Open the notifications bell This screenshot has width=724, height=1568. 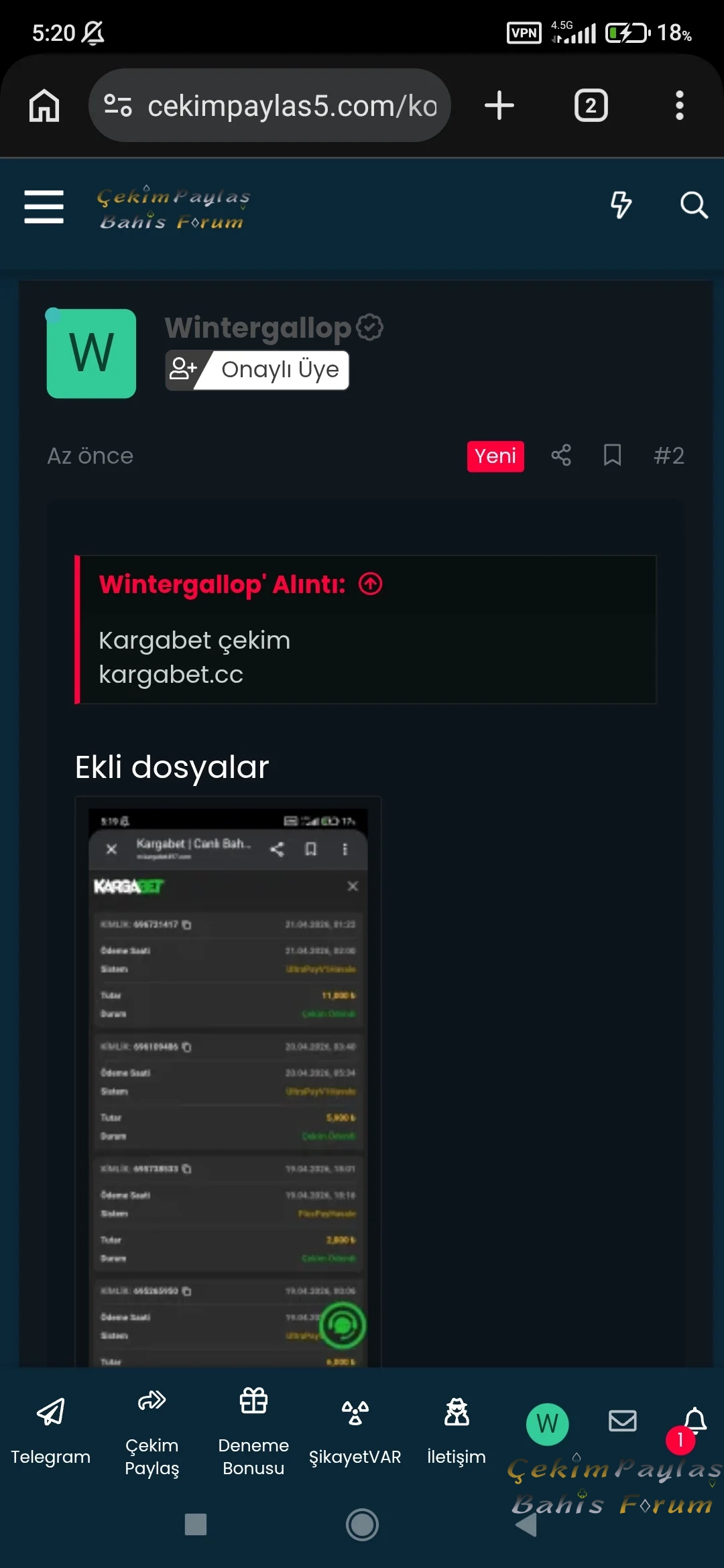click(695, 1421)
